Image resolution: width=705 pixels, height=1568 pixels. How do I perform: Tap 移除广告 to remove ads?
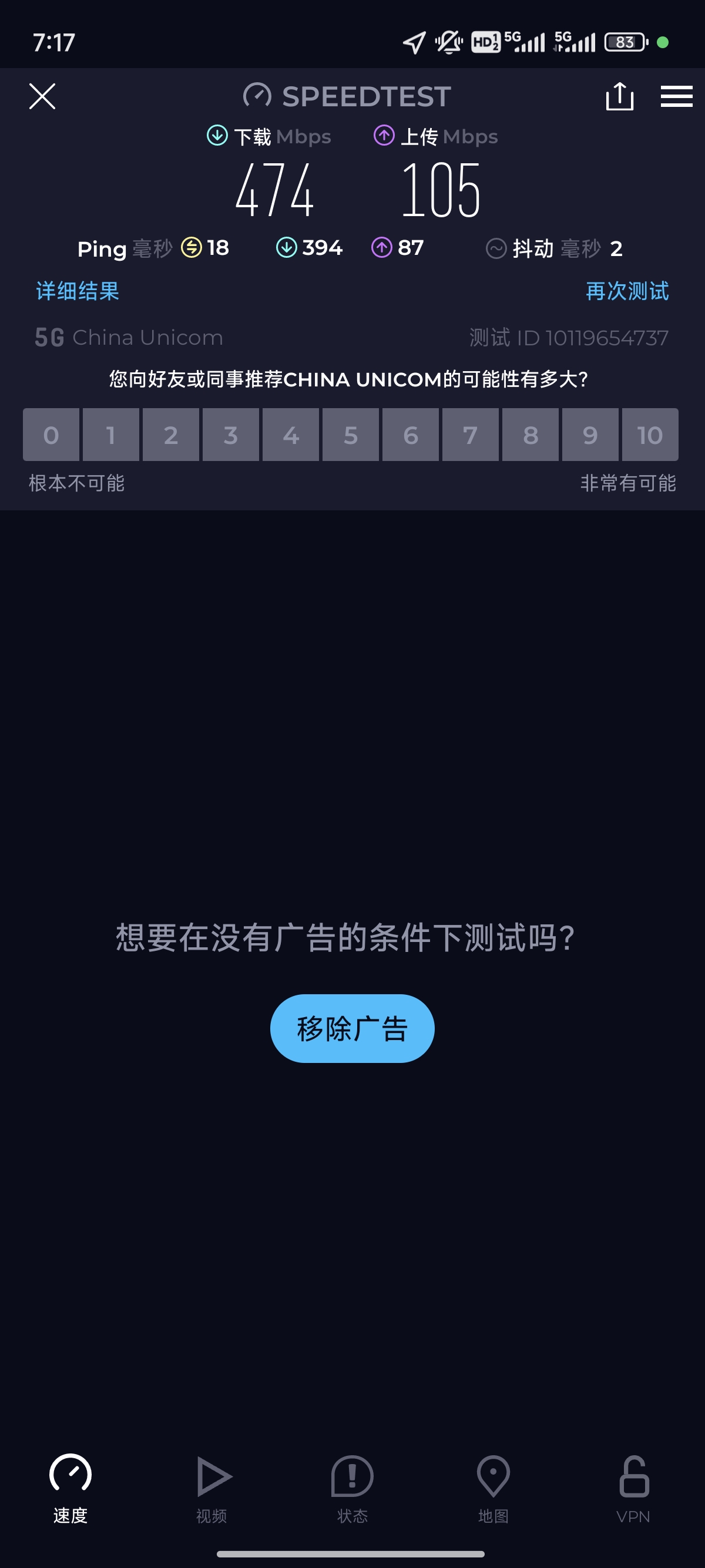[352, 1028]
